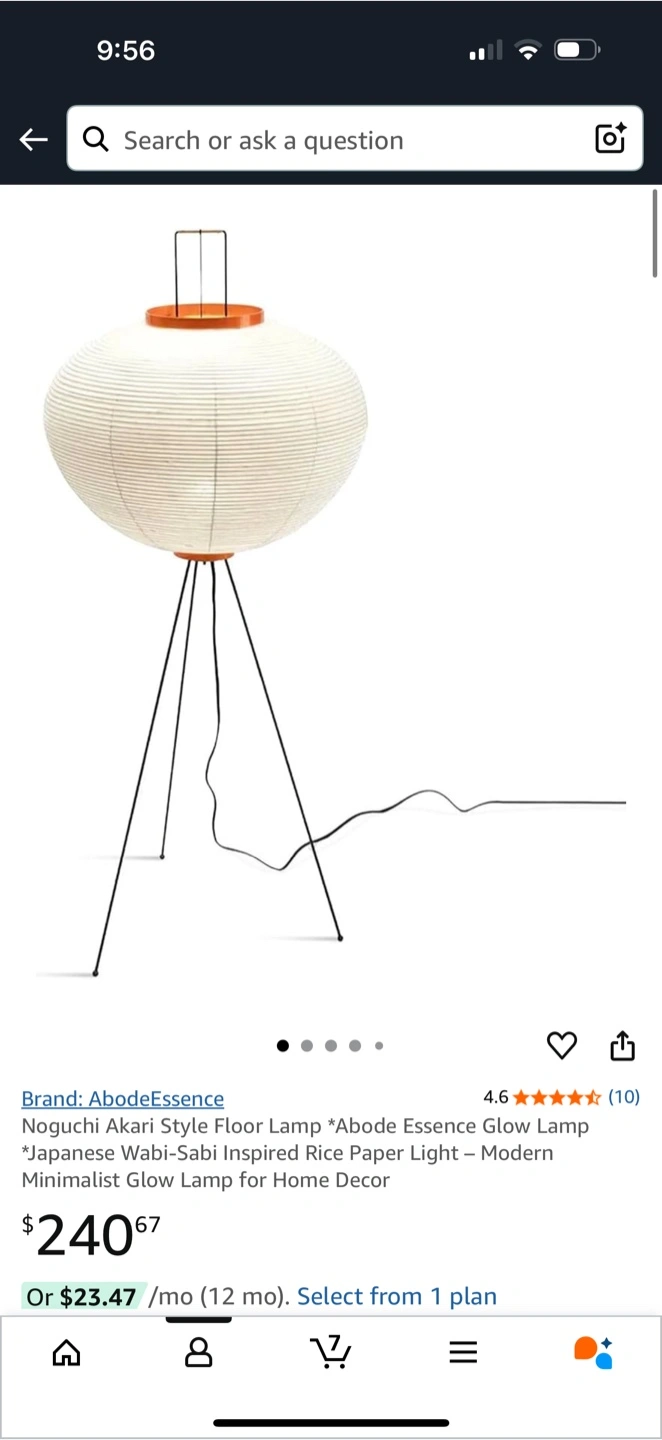The width and height of the screenshot is (662, 1440).
Task: Visit the AbodeEssence brand page
Action: [123, 1099]
